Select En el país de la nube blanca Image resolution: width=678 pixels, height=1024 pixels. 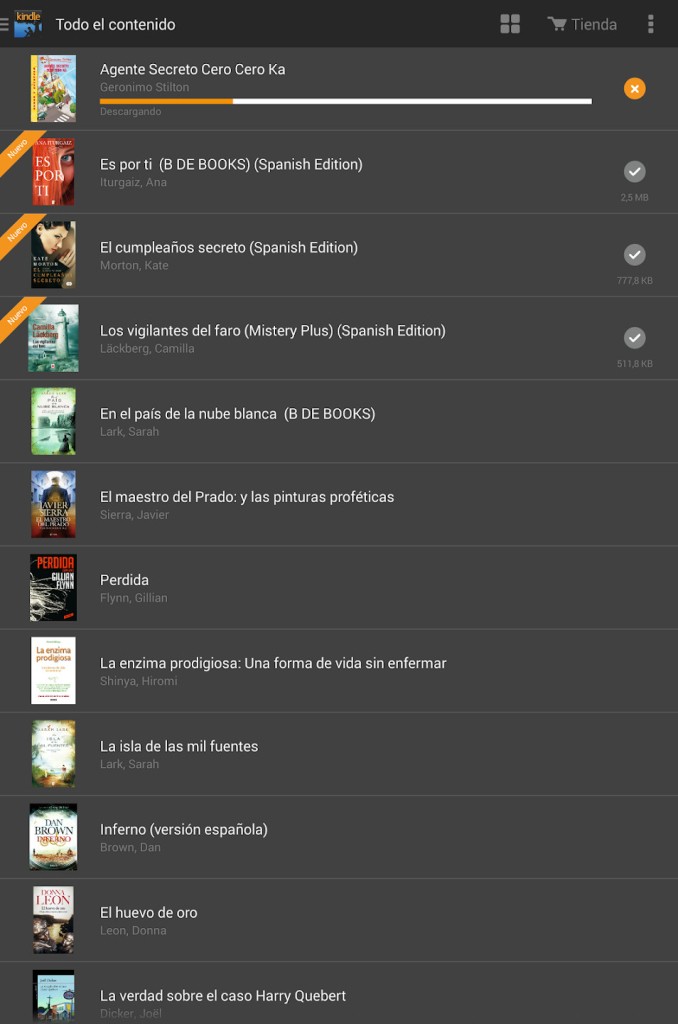238,414
